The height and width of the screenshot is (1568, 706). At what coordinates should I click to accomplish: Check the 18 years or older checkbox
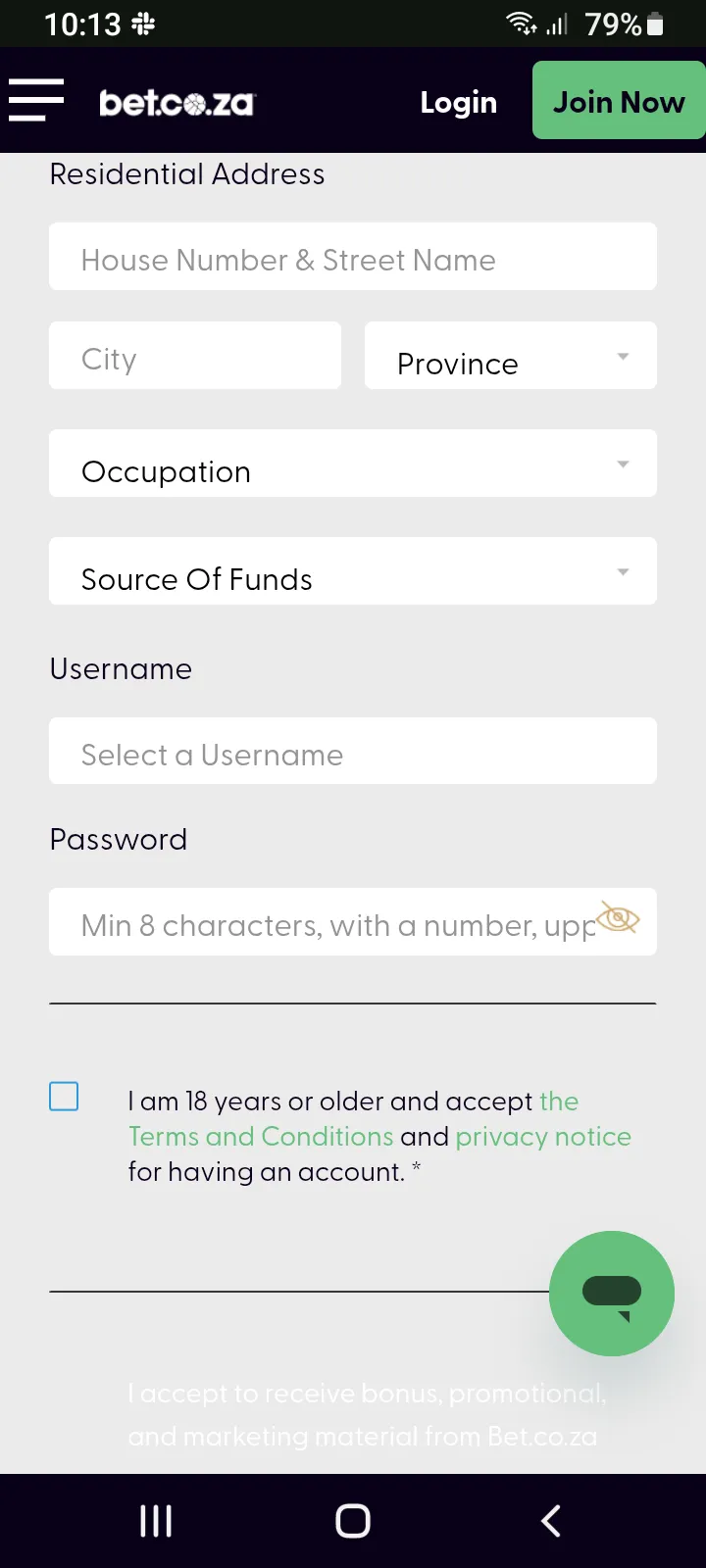pyautogui.click(x=64, y=1096)
